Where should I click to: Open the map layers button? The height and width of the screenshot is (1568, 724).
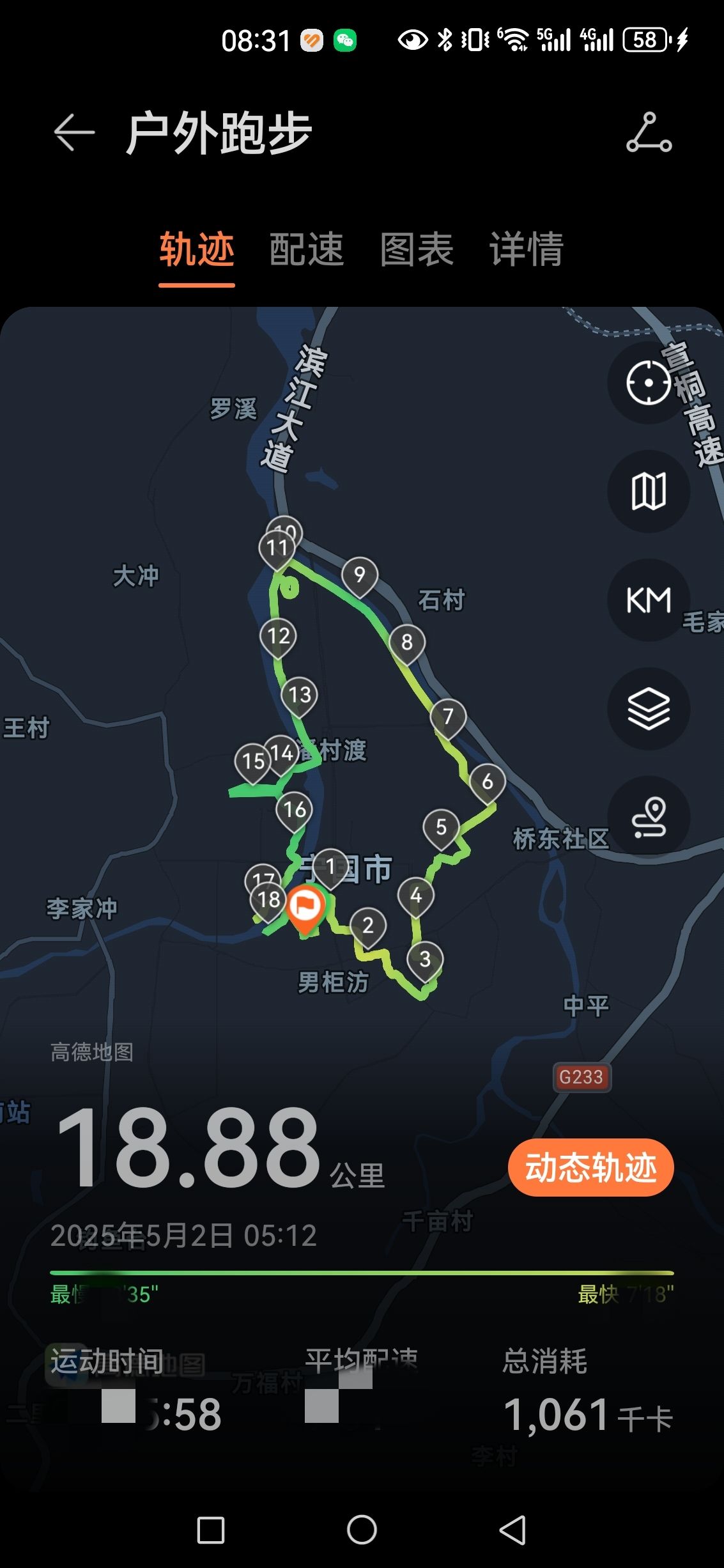tap(648, 708)
